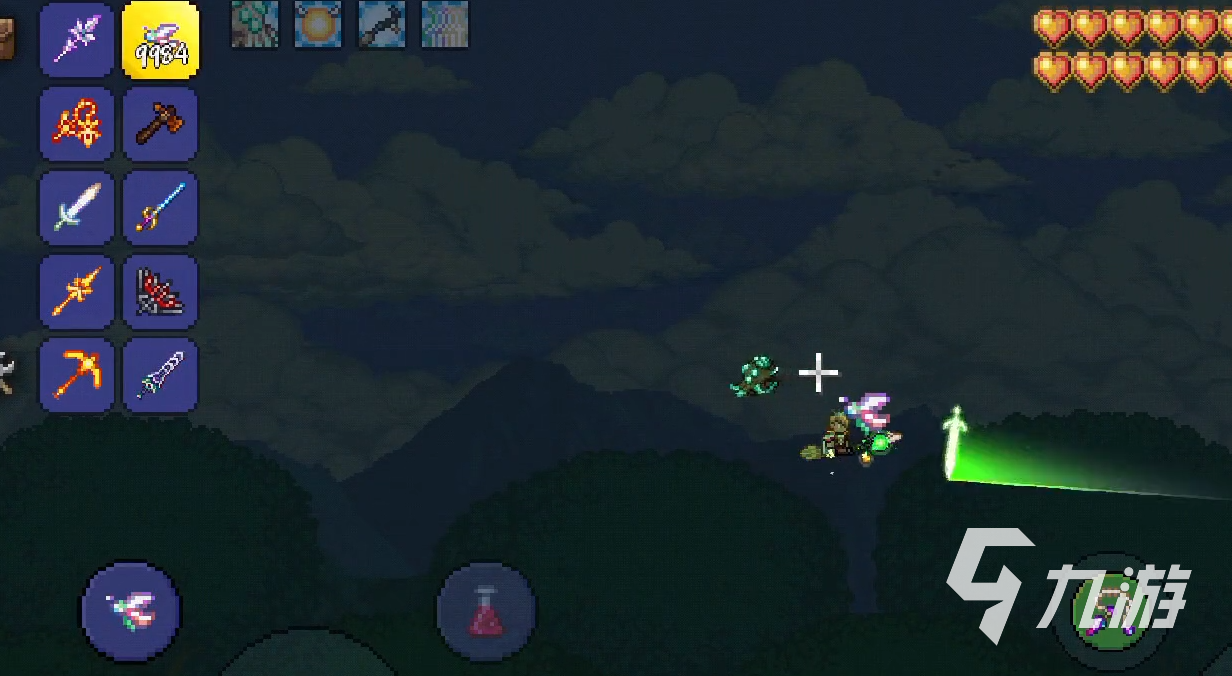Select the red butterfly wings item slot

pyautogui.click(x=161, y=292)
